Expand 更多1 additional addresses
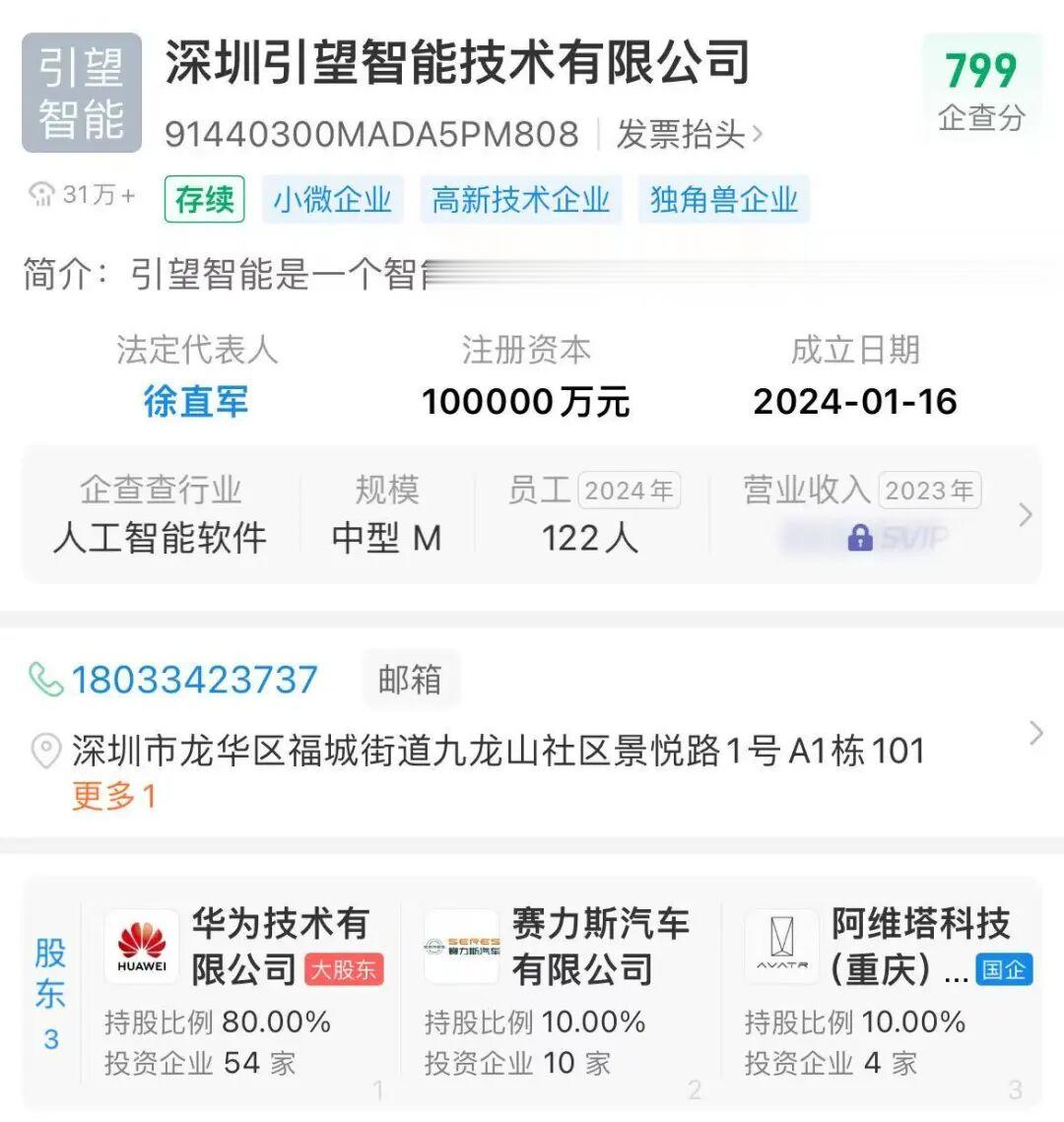Screen dimensions: 1064x1122 click(113, 796)
